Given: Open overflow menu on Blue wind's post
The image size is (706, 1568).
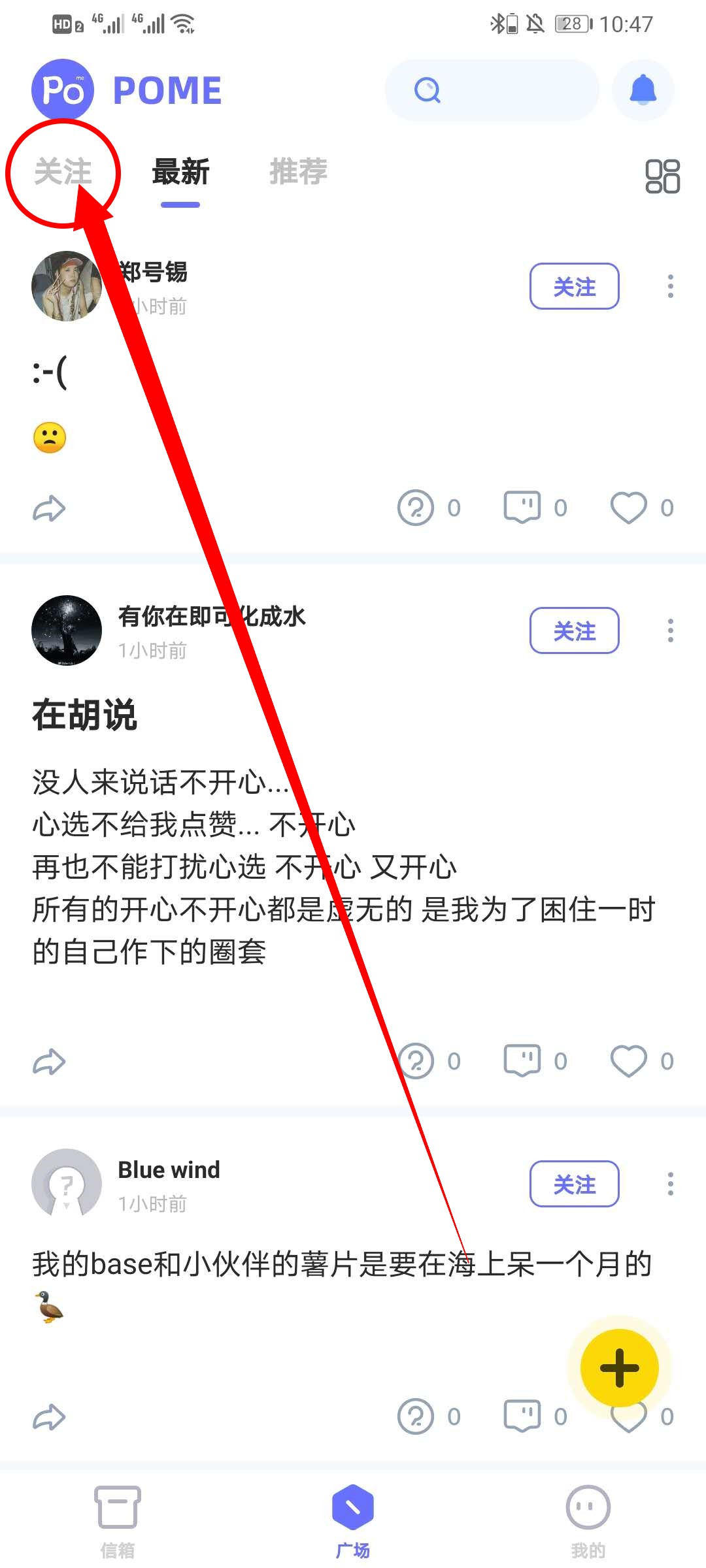Looking at the screenshot, I should 670,1184.
